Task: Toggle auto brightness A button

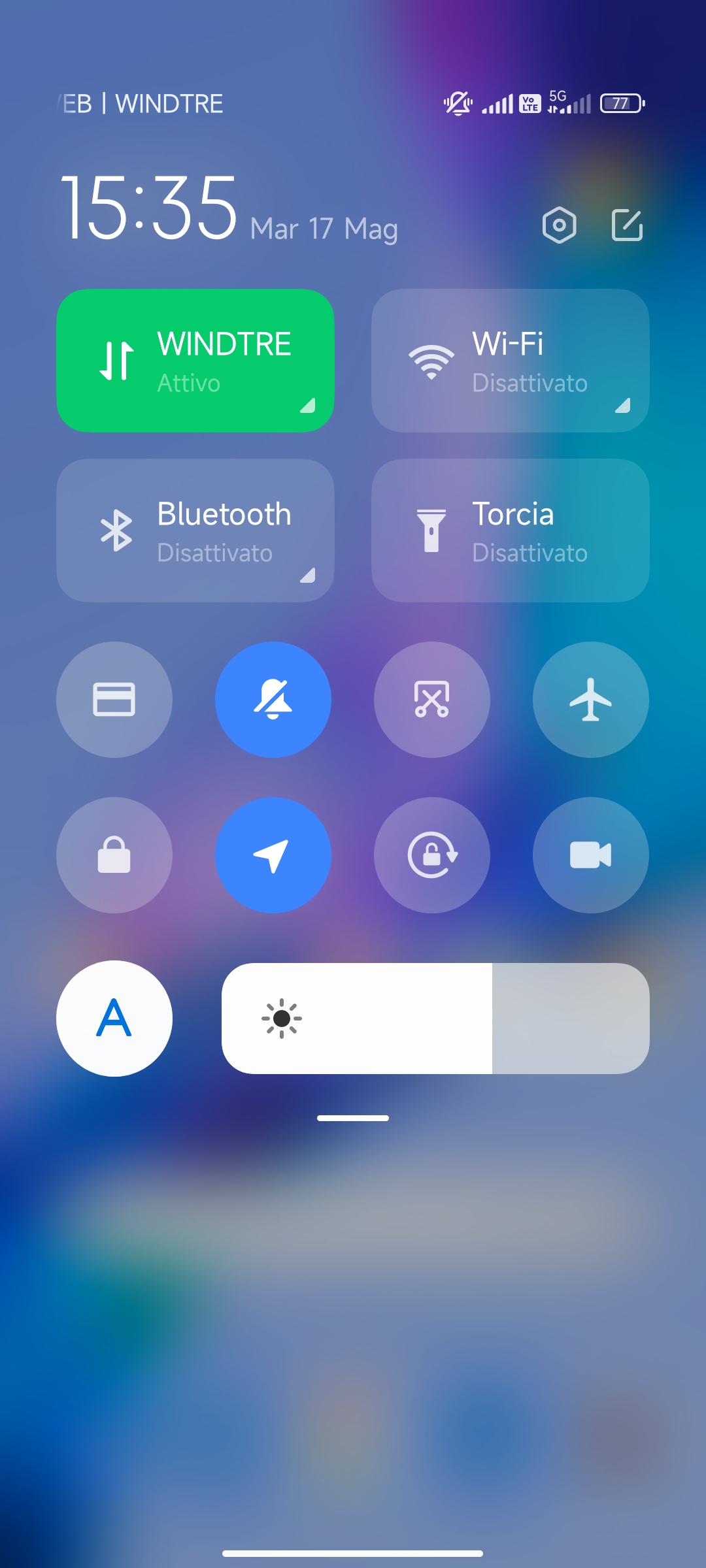Action: point(114,1019)
